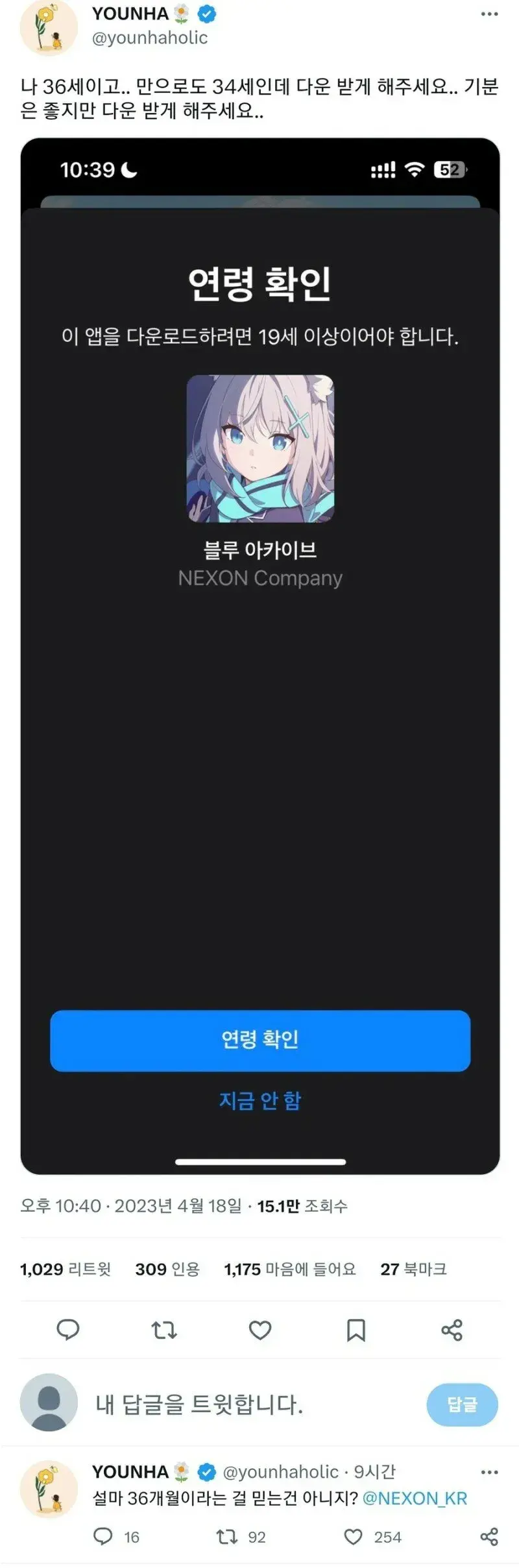Viewport: 519px width, 1568px height.
Task: Comment on the reply tweet with 16 replies
Action: click(x=103, y=1536)
